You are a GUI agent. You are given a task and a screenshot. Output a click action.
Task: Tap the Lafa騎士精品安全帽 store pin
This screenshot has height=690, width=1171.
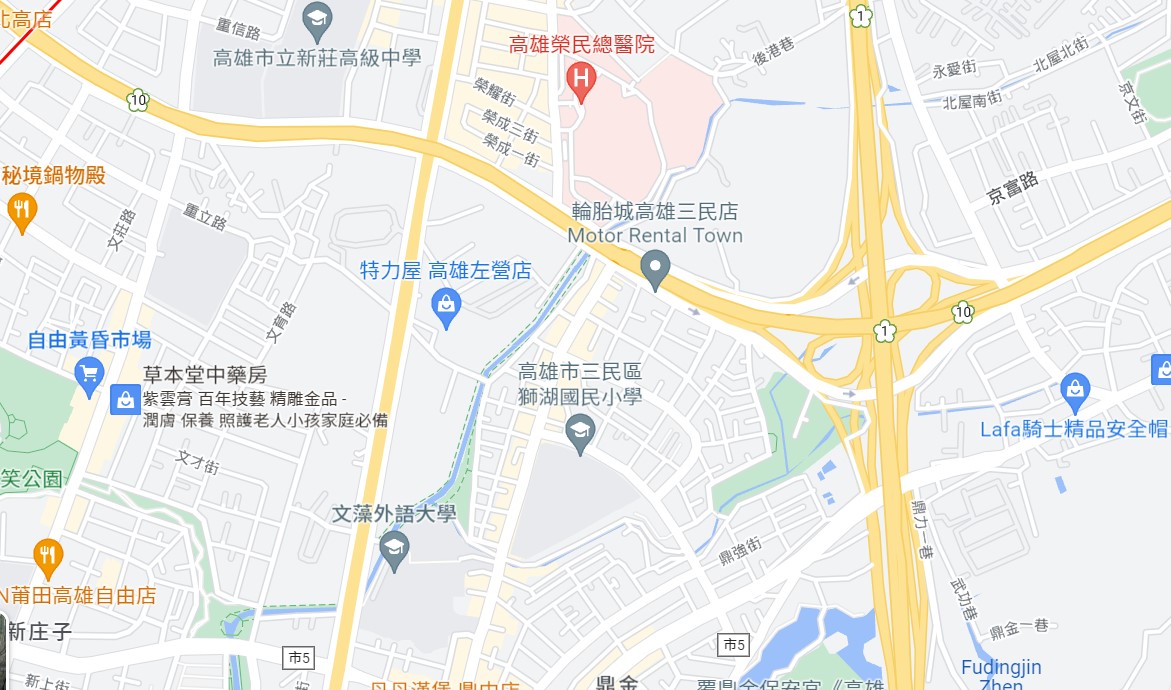coord(1075,391)
